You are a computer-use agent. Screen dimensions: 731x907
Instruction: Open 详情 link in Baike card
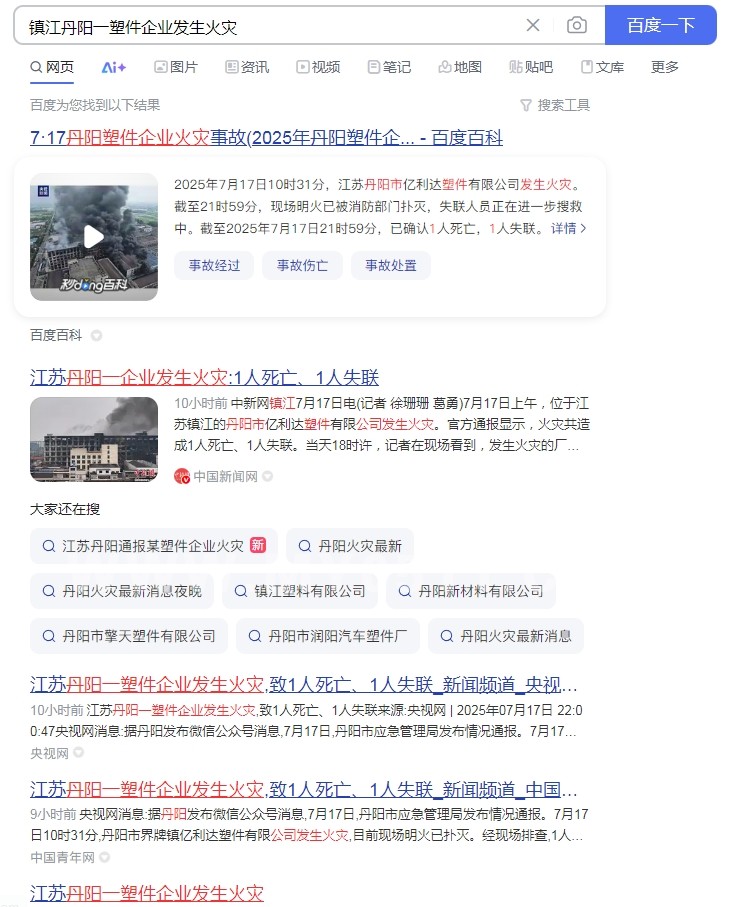click(x=568, y=228)
